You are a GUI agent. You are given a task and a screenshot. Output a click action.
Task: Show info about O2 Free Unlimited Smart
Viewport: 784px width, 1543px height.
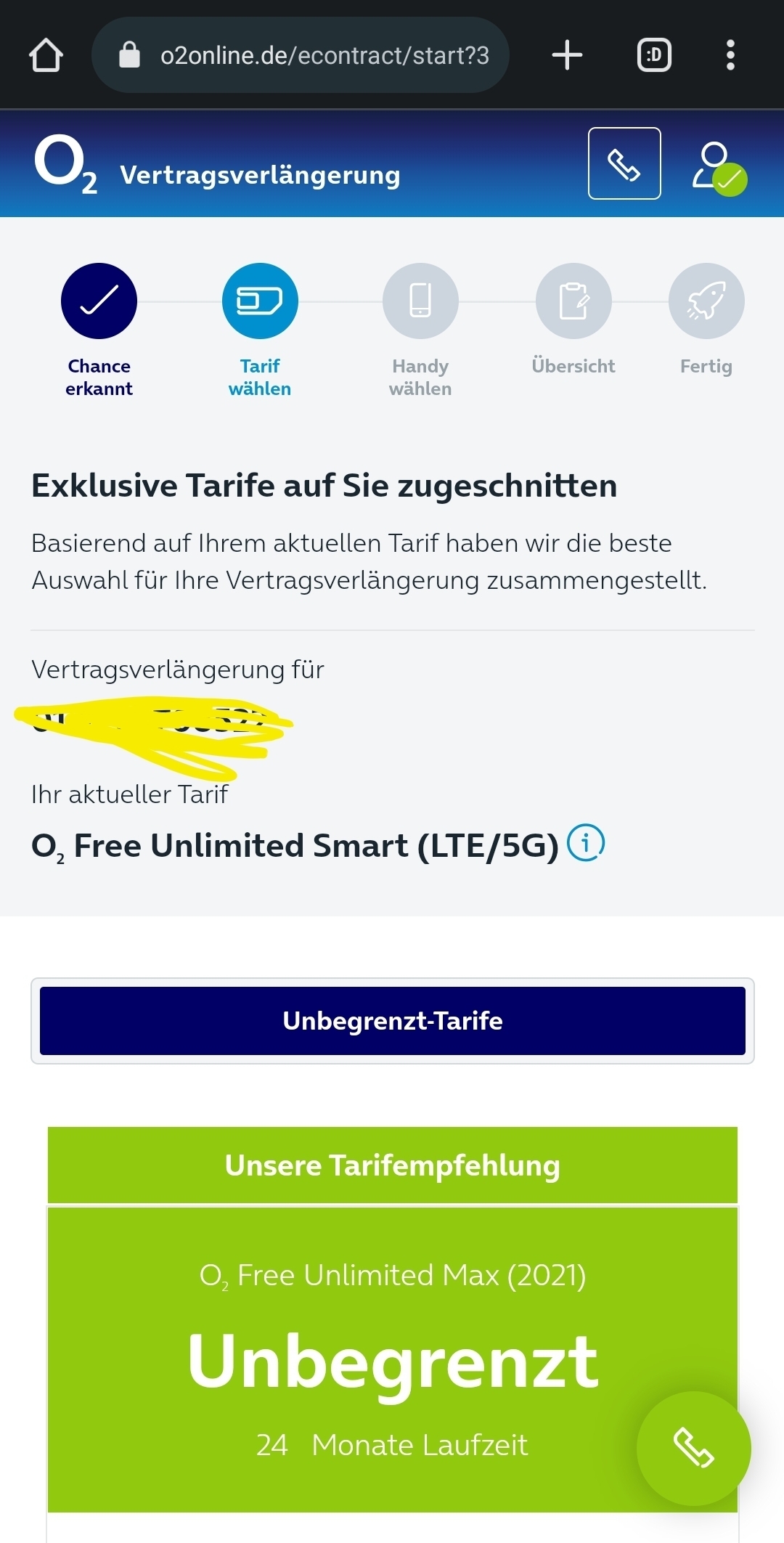pyautogui.click(x=585, y=843)
